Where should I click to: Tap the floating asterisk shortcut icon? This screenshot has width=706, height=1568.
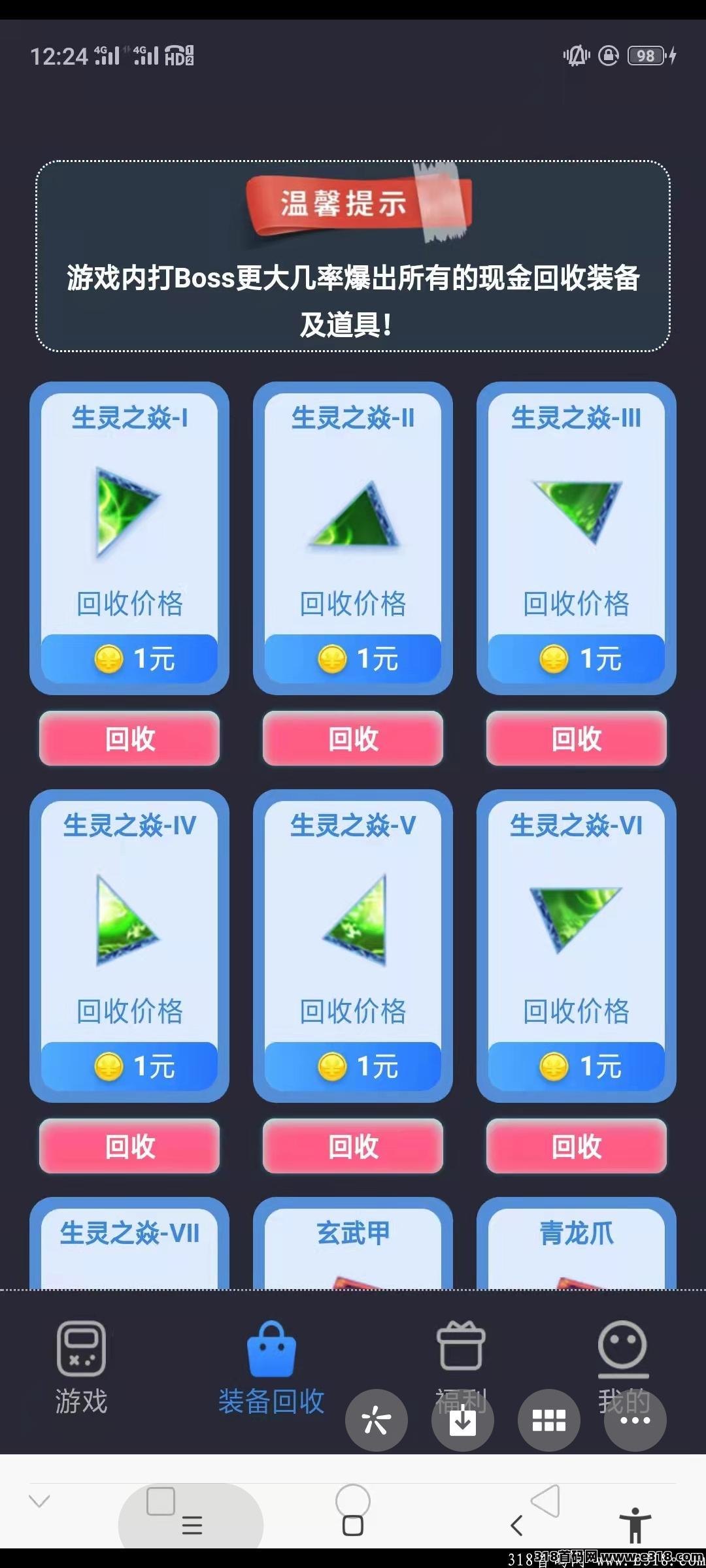[376, 1420]
